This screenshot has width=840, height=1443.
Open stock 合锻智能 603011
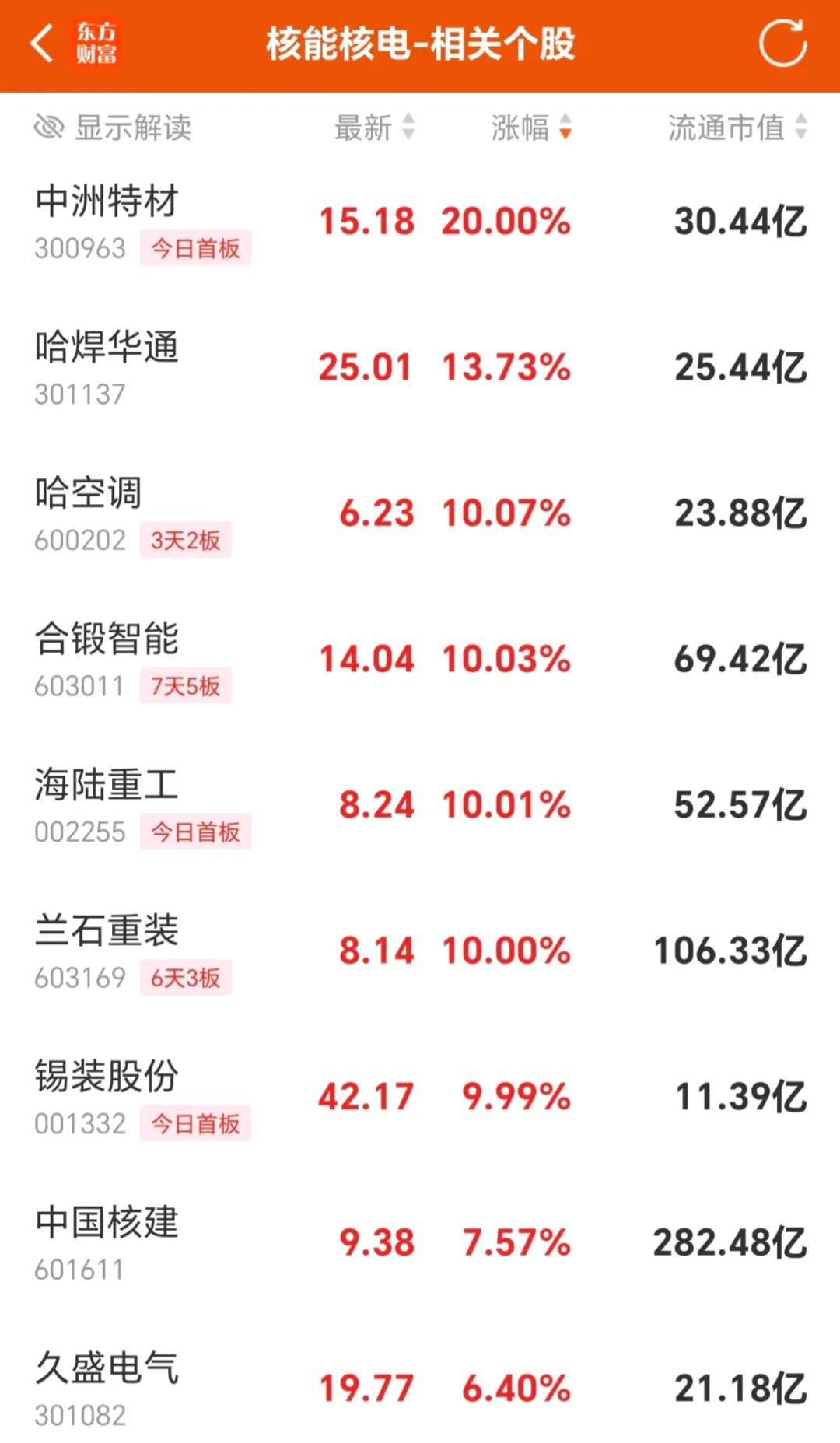420,660
